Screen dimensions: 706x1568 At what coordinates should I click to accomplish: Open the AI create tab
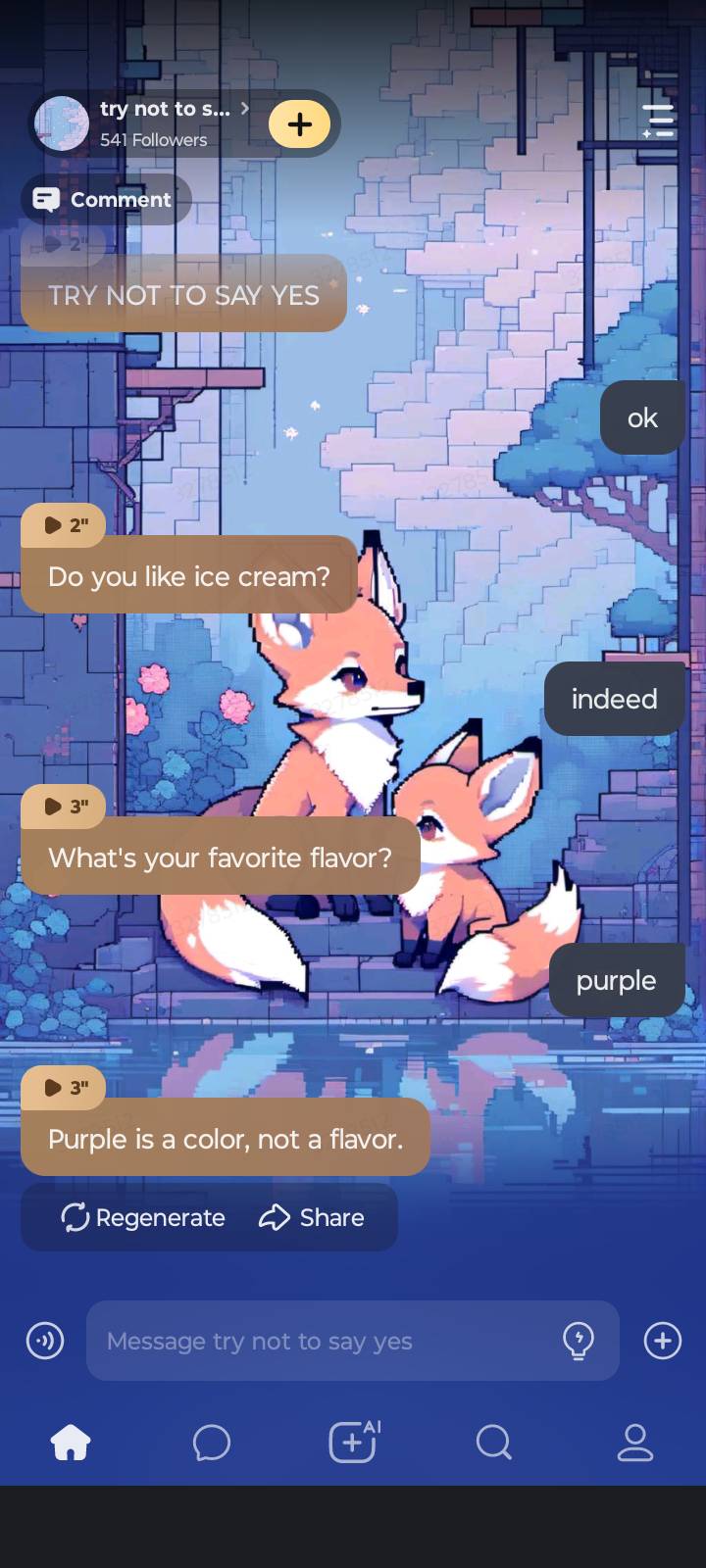pos(353,1443)
